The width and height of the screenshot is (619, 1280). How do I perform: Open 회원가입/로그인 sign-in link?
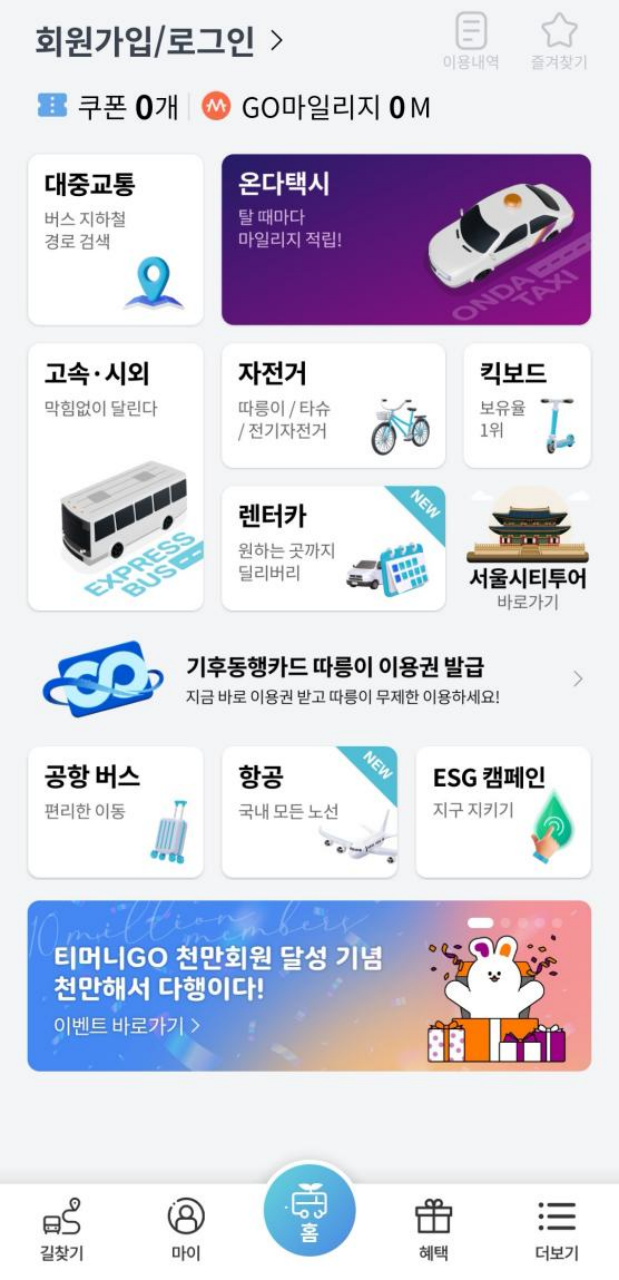click(x=159, y=41)
